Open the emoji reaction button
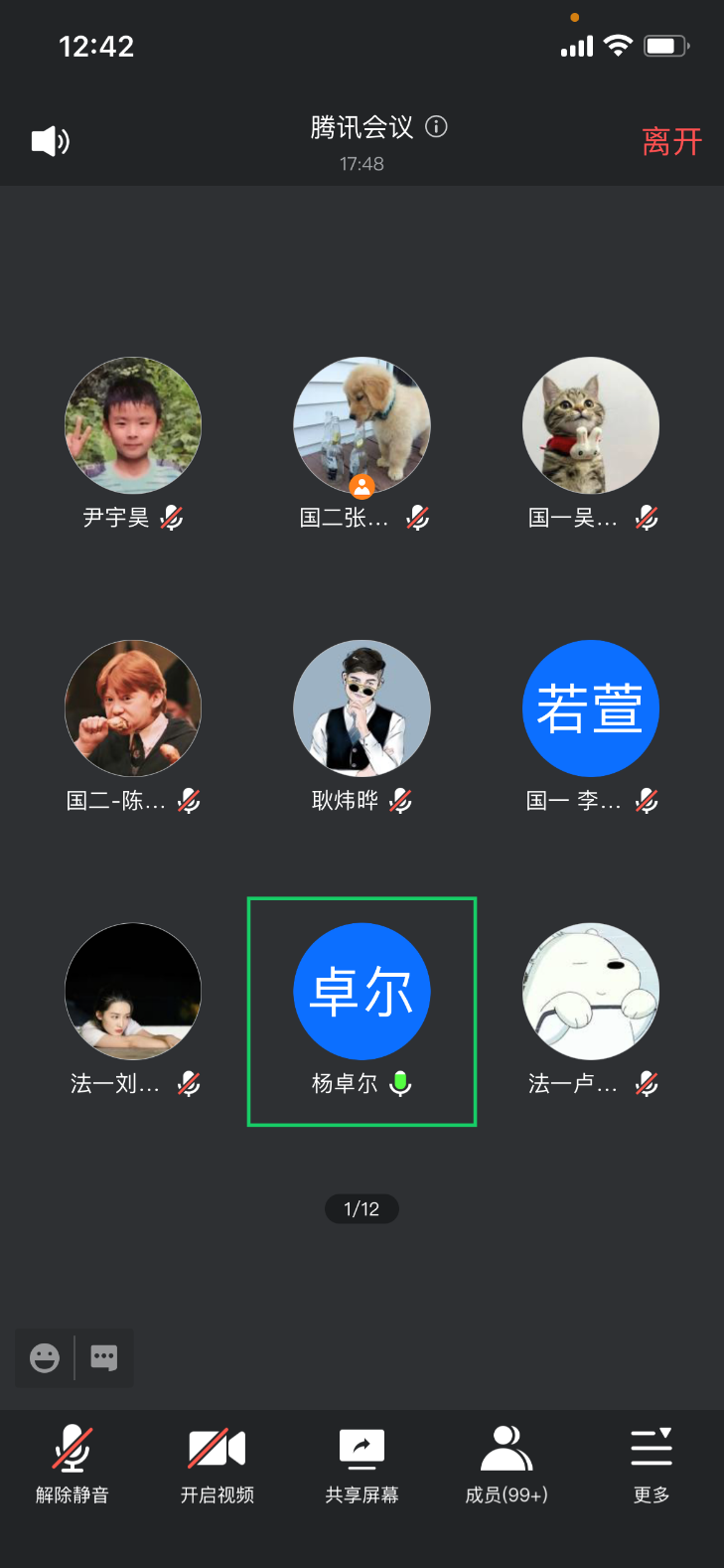724x1568 pixels. coord(45,1357)
